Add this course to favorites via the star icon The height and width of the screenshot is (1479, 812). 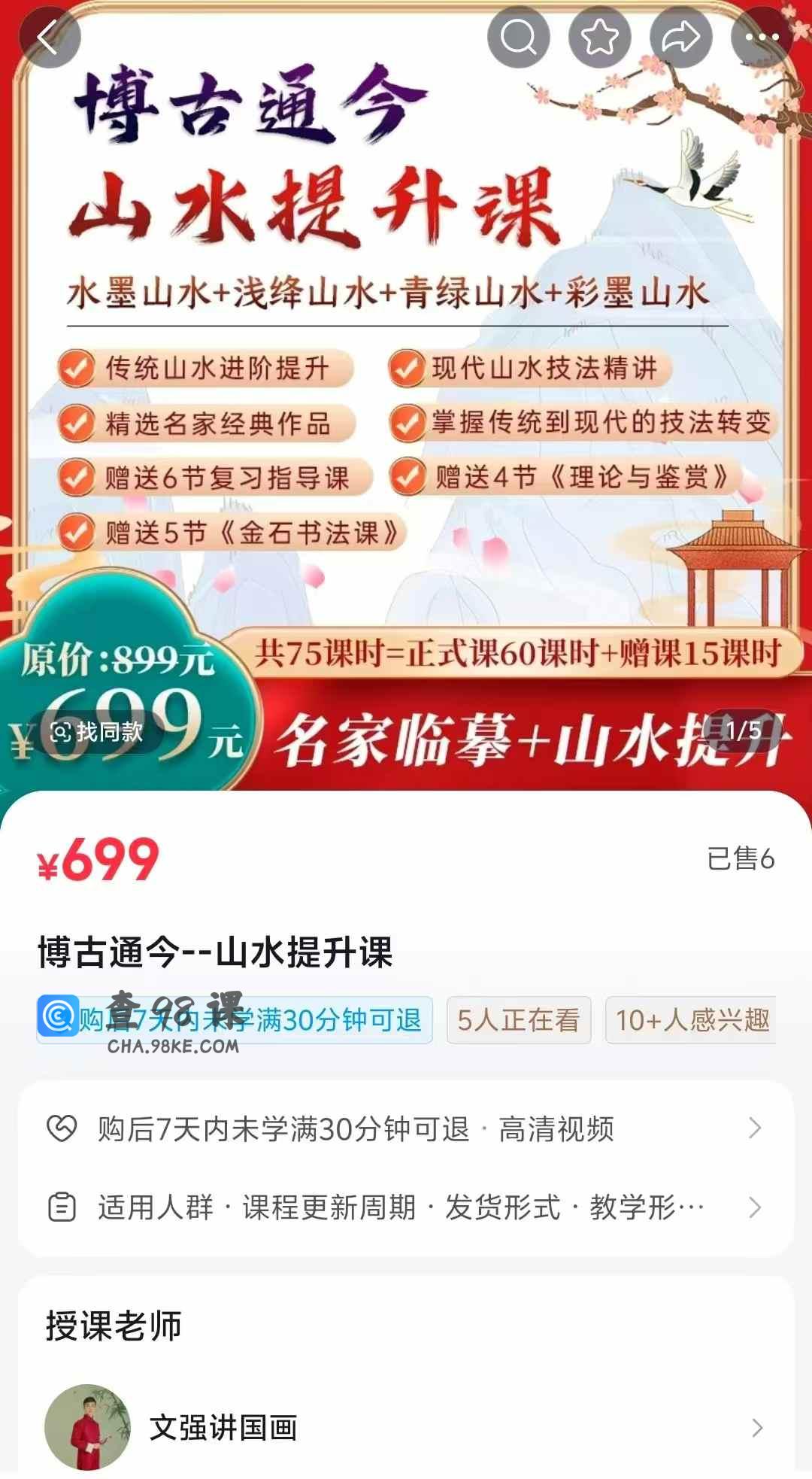600,38
